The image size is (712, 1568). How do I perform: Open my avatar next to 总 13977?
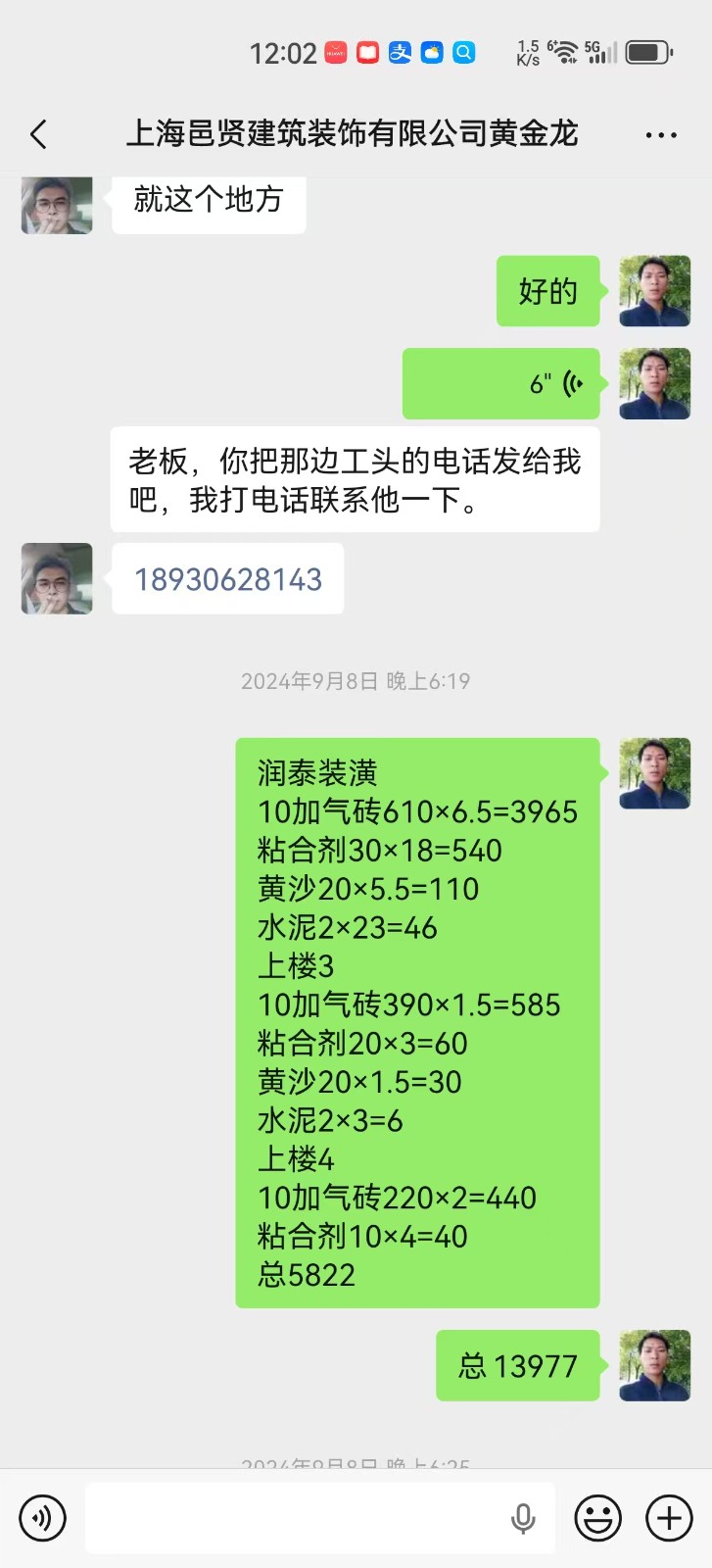pyautogui.click(x=654, y=1365)
